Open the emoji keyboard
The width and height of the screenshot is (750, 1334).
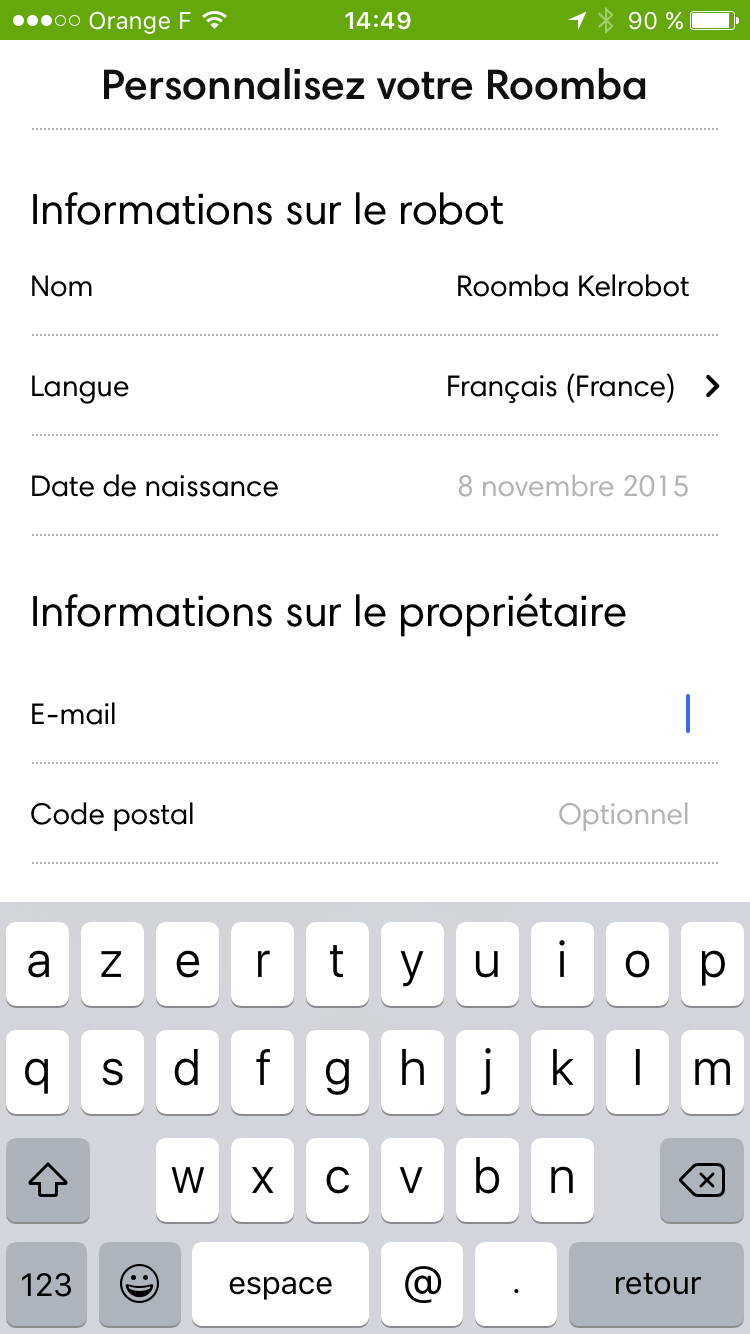click(140, 1284)
